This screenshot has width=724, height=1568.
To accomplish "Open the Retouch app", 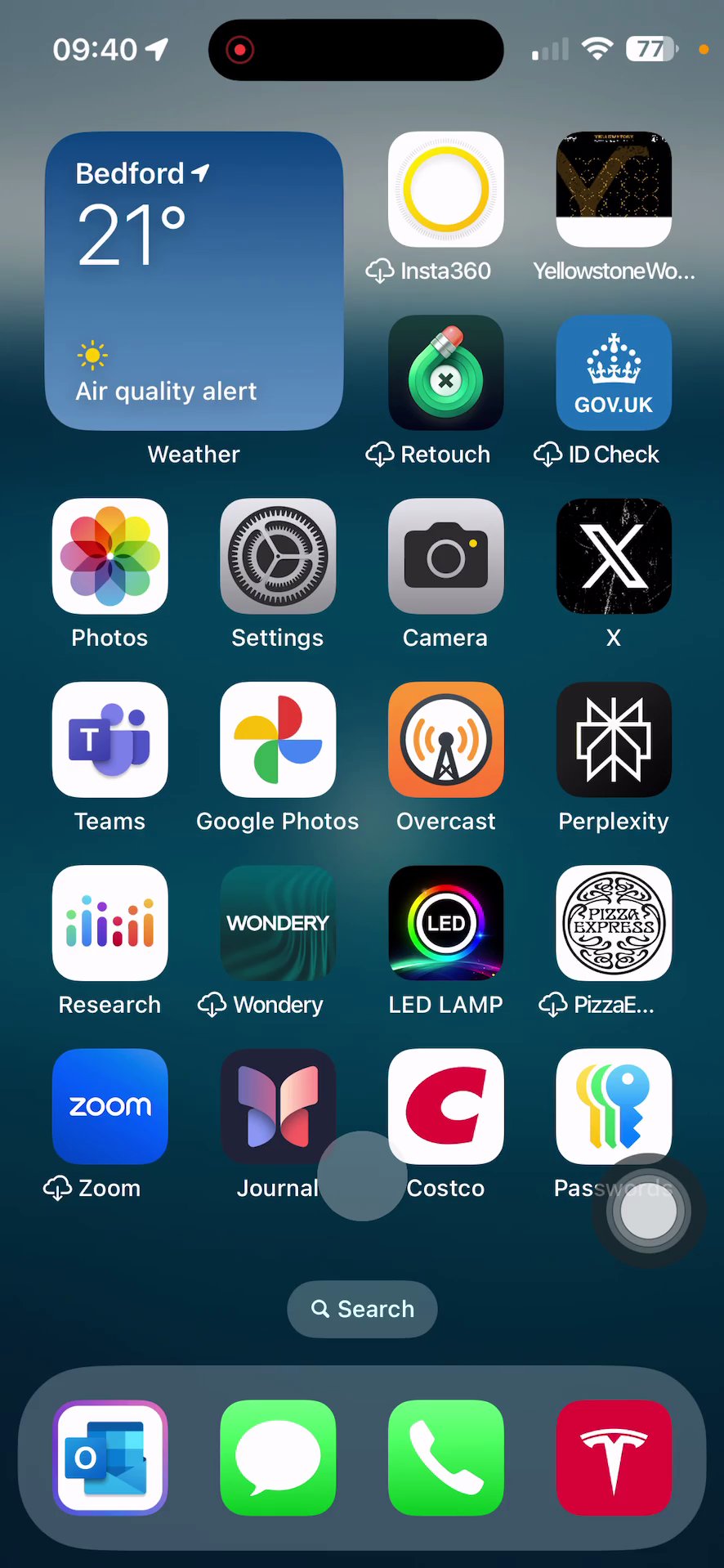I will (445, 373).
